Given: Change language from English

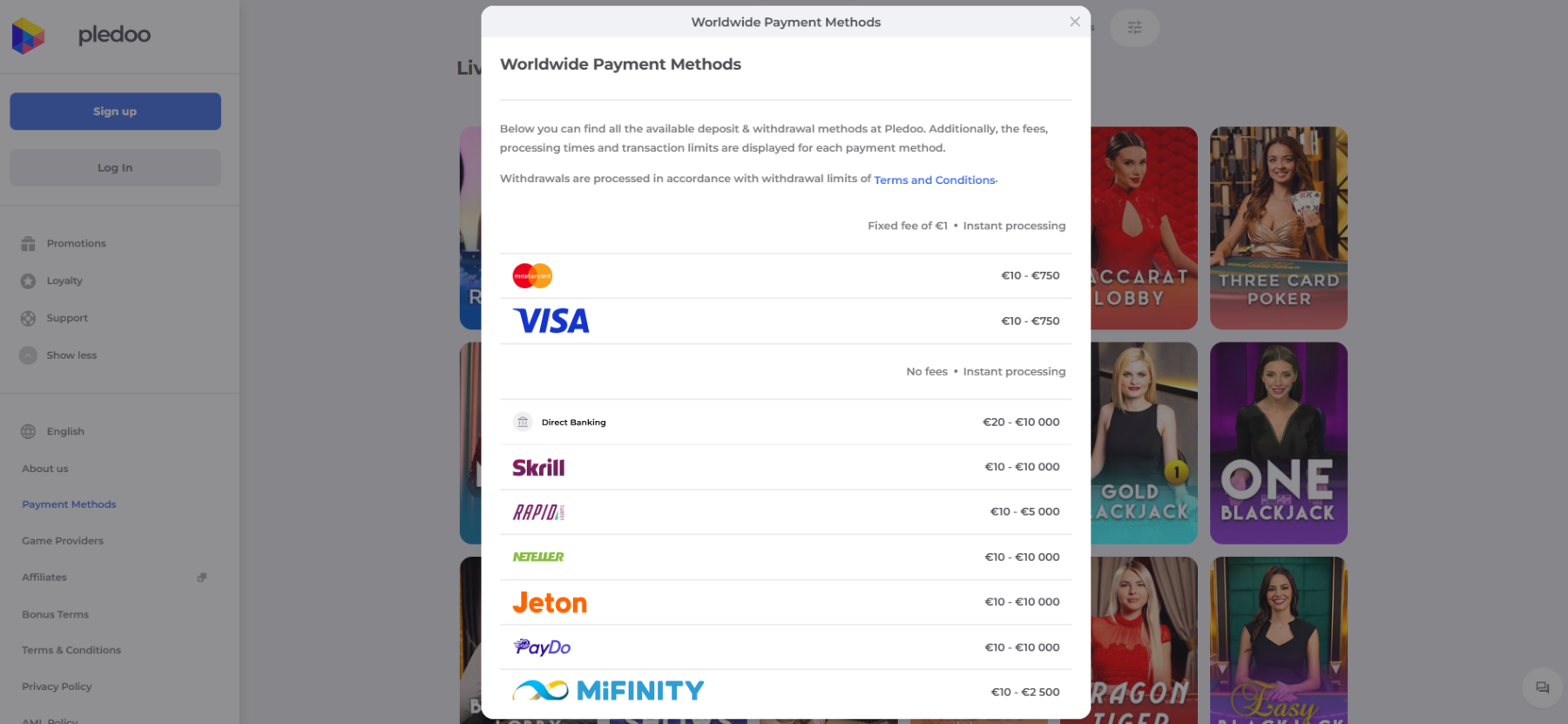Looking at the screenshot, I should coord(64,431).
